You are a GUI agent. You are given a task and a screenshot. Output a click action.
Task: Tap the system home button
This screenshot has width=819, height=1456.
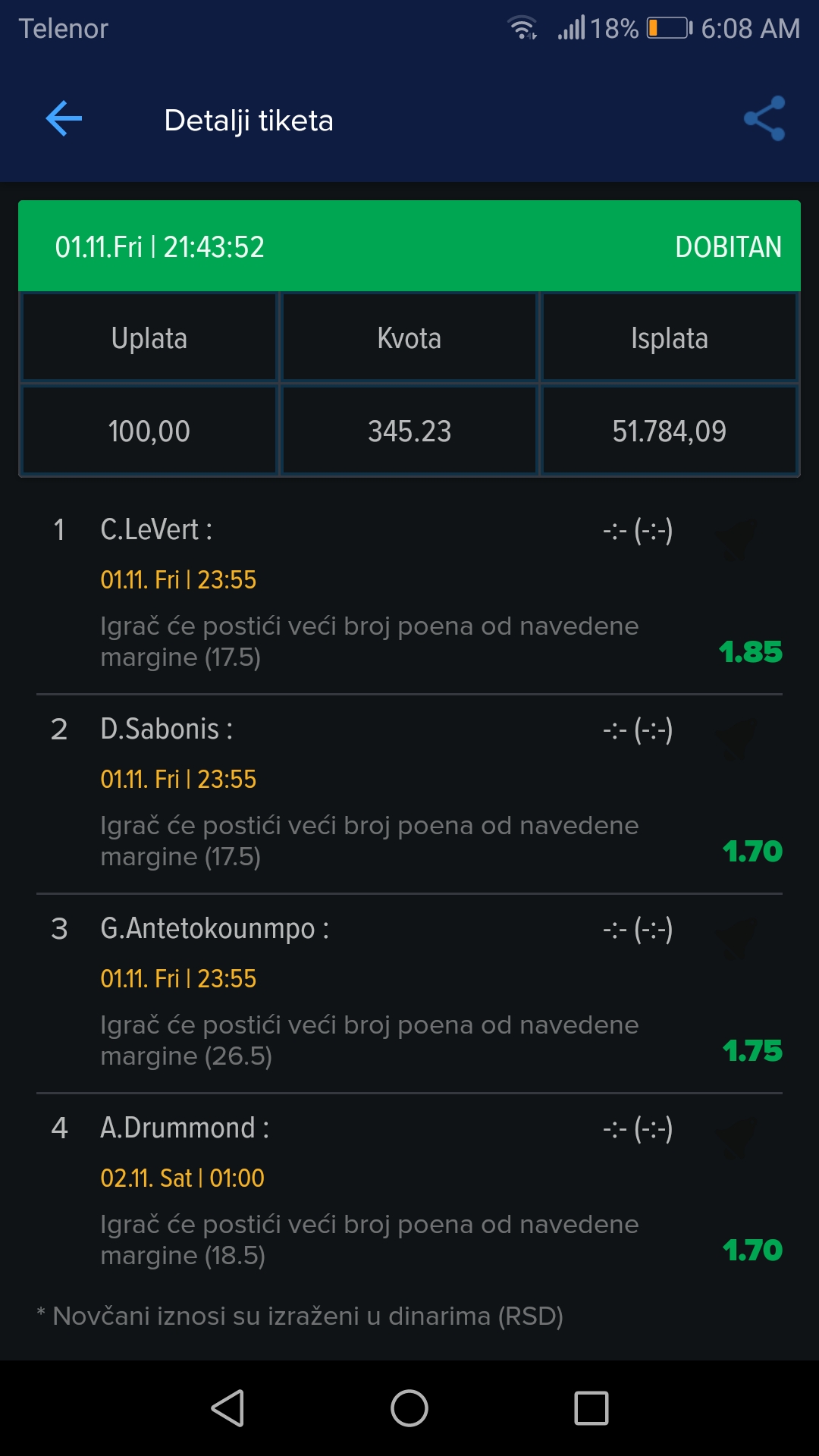409,1408
